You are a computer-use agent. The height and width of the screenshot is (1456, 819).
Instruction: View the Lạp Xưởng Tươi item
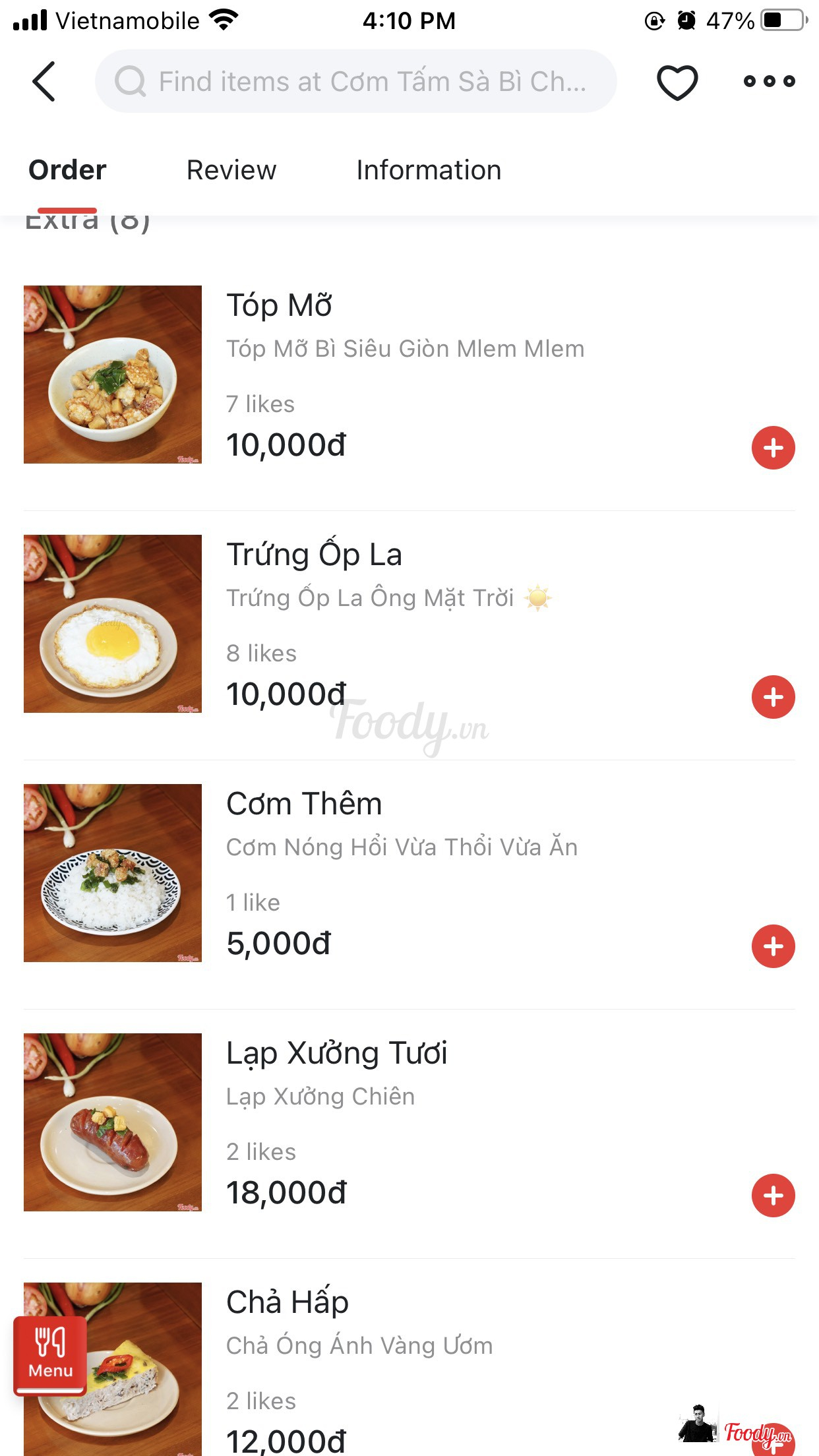pos(336,1053)
